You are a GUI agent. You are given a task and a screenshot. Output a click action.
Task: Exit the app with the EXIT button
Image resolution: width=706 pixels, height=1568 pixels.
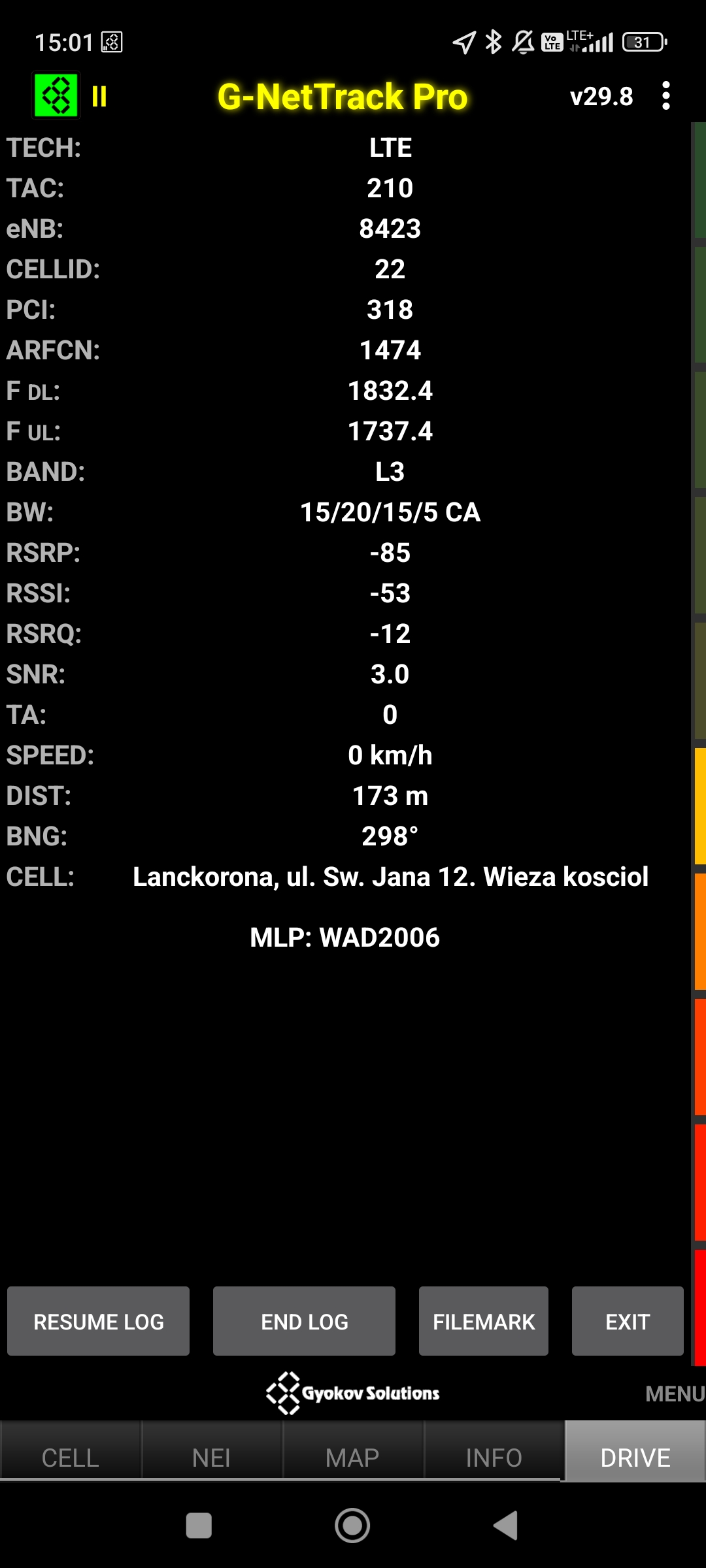coord(627,1321)
